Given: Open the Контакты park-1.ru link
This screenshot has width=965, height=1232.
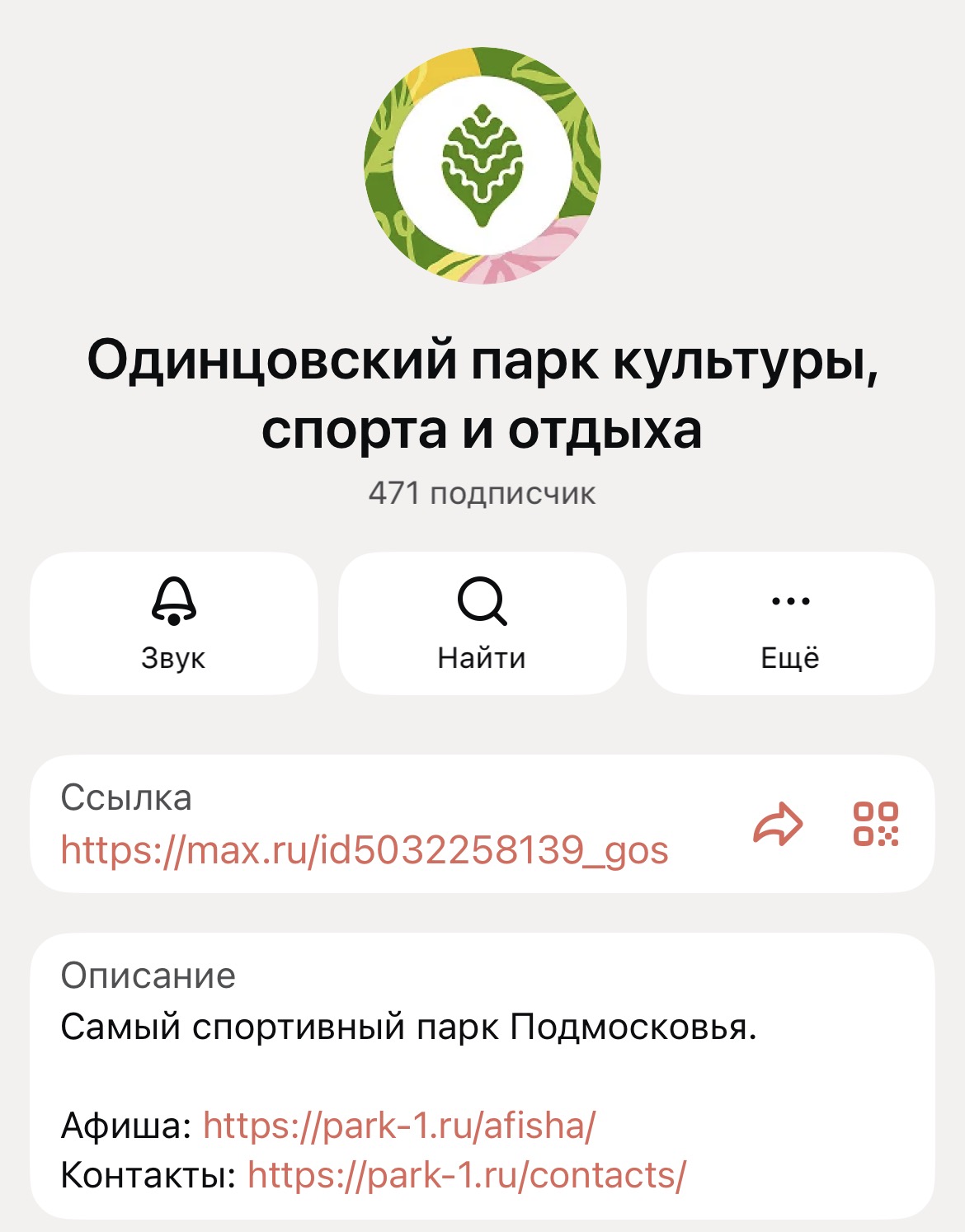Looking at the screenshot, I should point(467,1176).
